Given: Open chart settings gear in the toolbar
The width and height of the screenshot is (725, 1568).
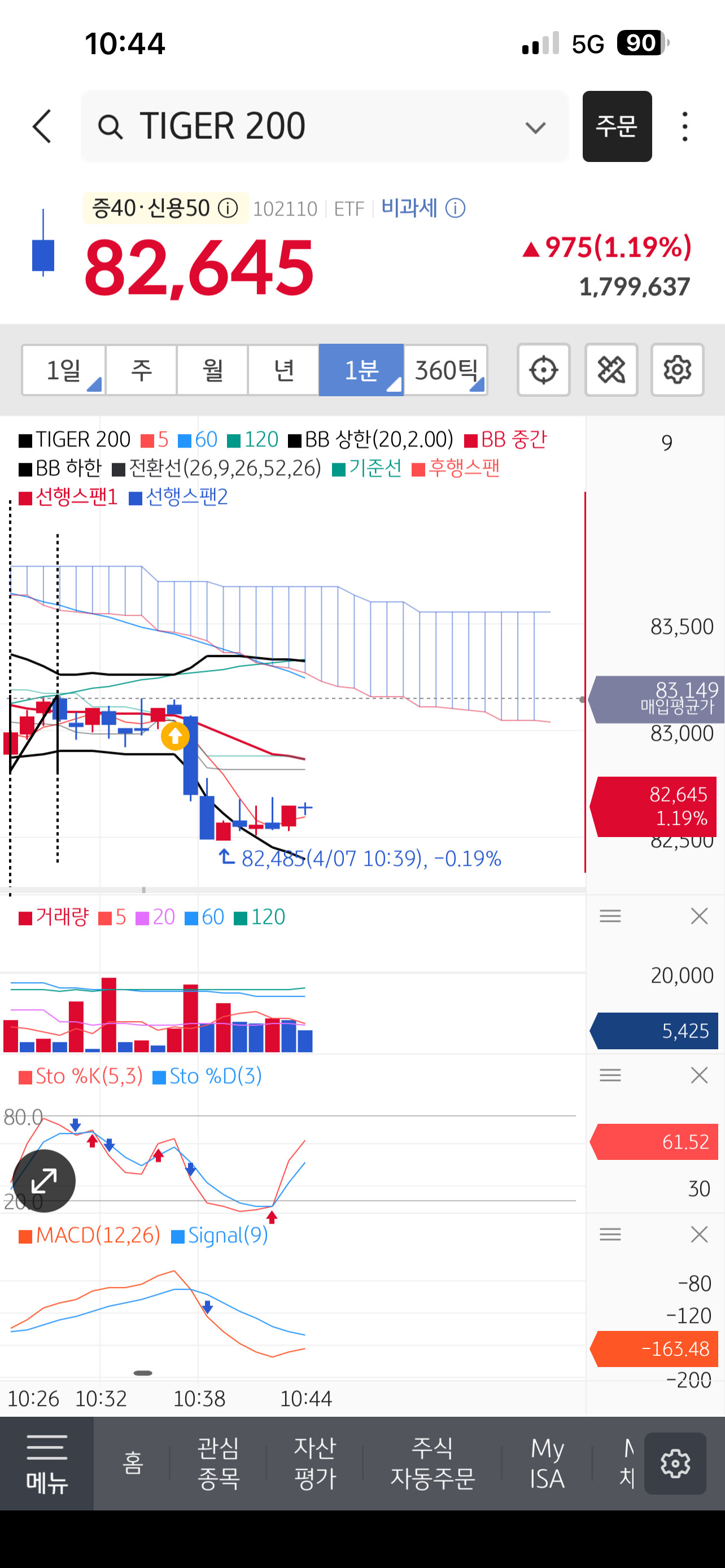Looking at the screenshot, I should click(x=677, y=370).
